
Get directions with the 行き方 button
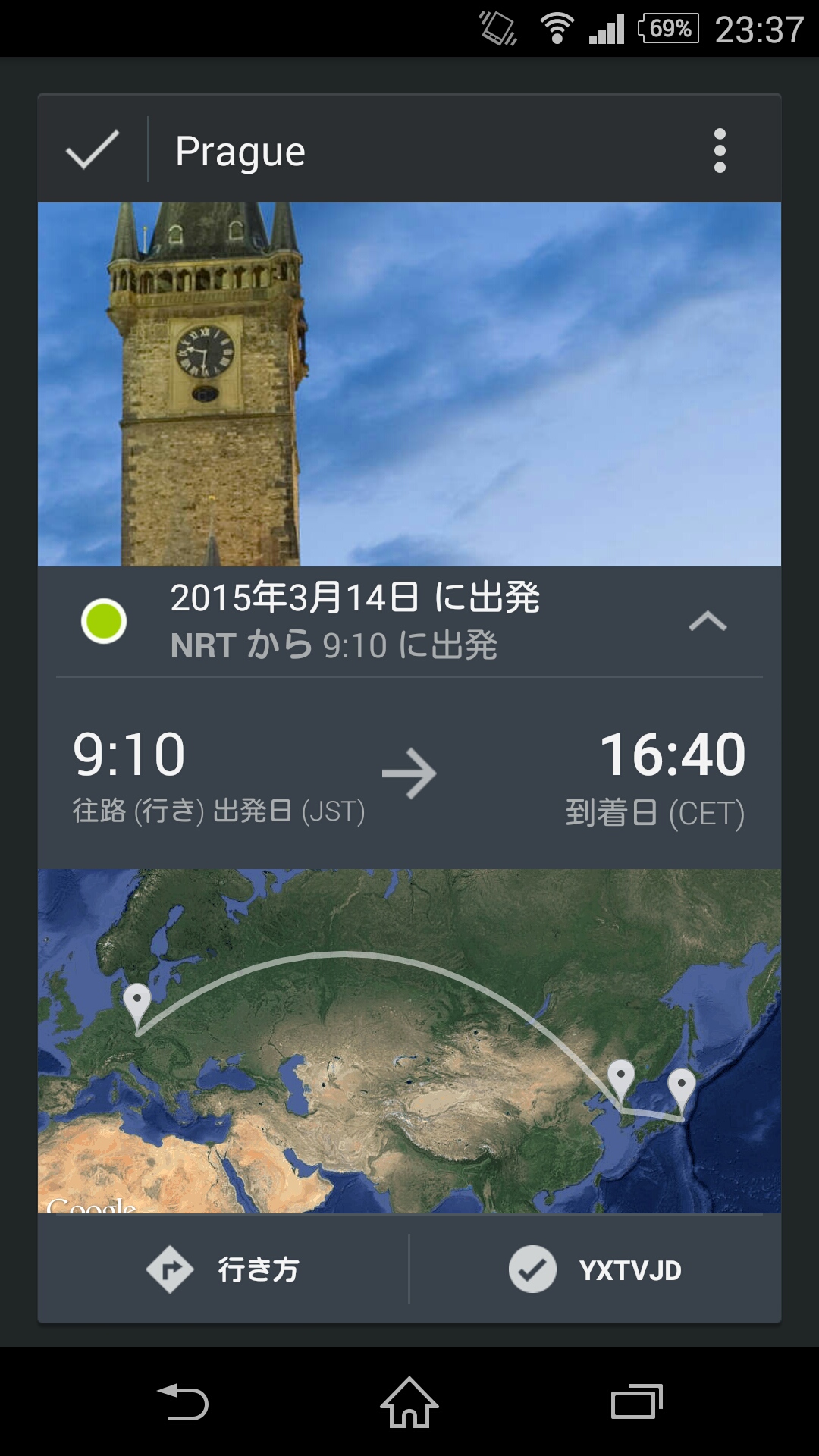click(x=223, y=1269)
